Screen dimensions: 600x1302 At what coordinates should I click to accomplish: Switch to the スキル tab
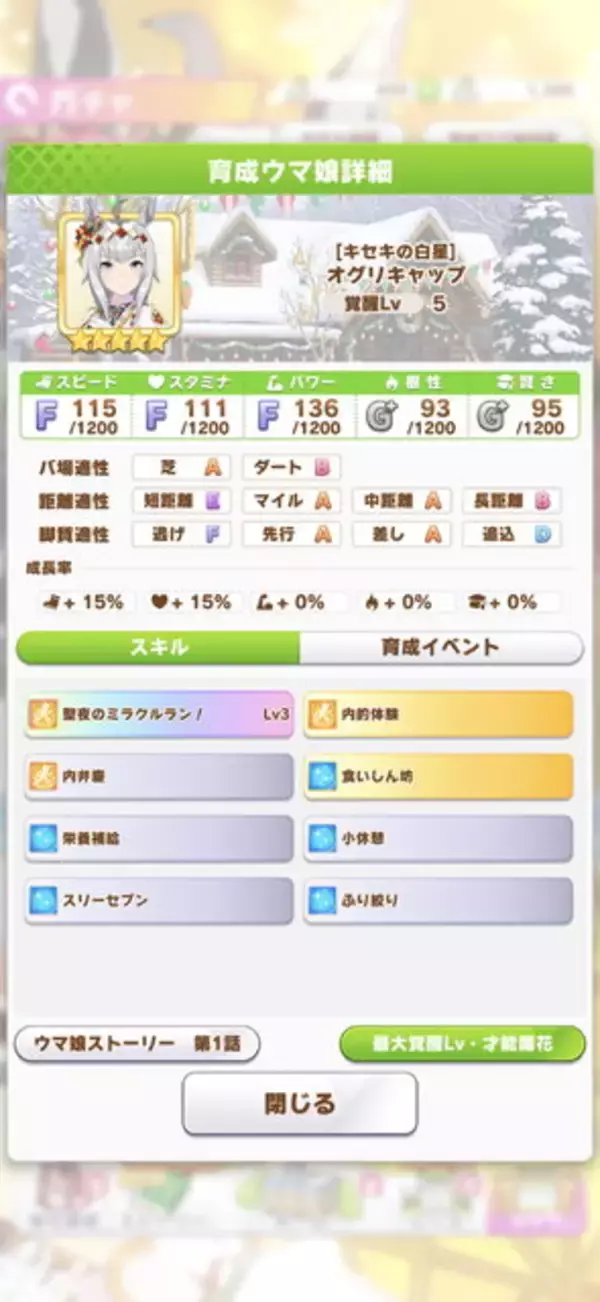(x=158, y=647)
